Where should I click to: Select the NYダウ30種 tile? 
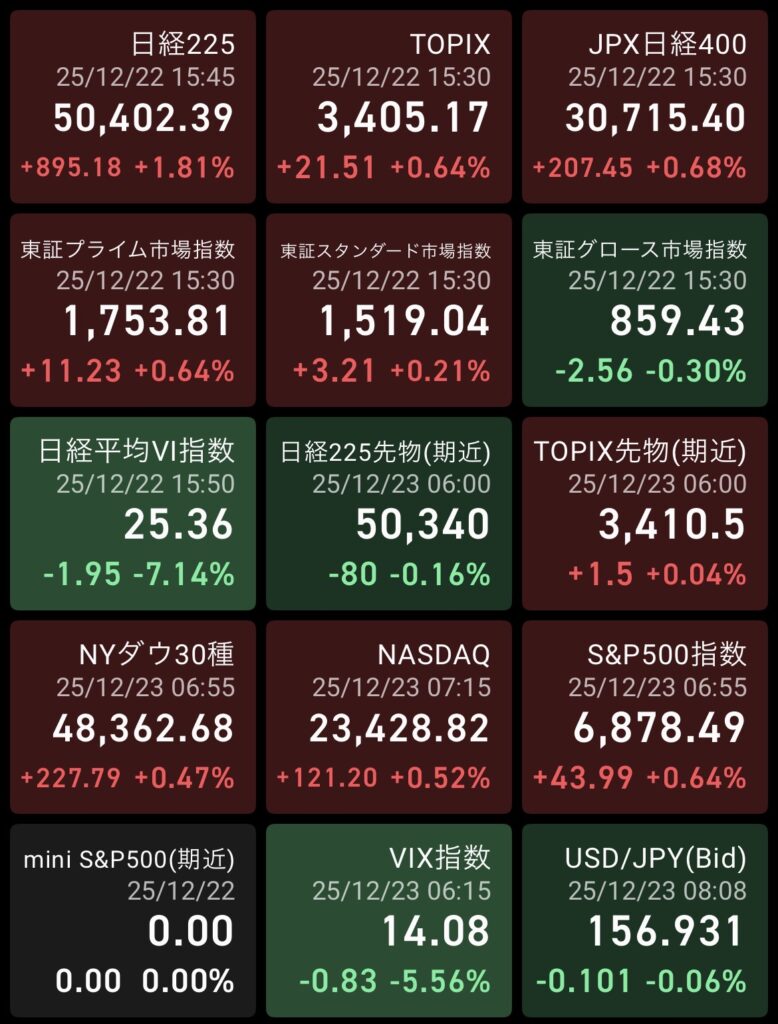coord(133,716)
